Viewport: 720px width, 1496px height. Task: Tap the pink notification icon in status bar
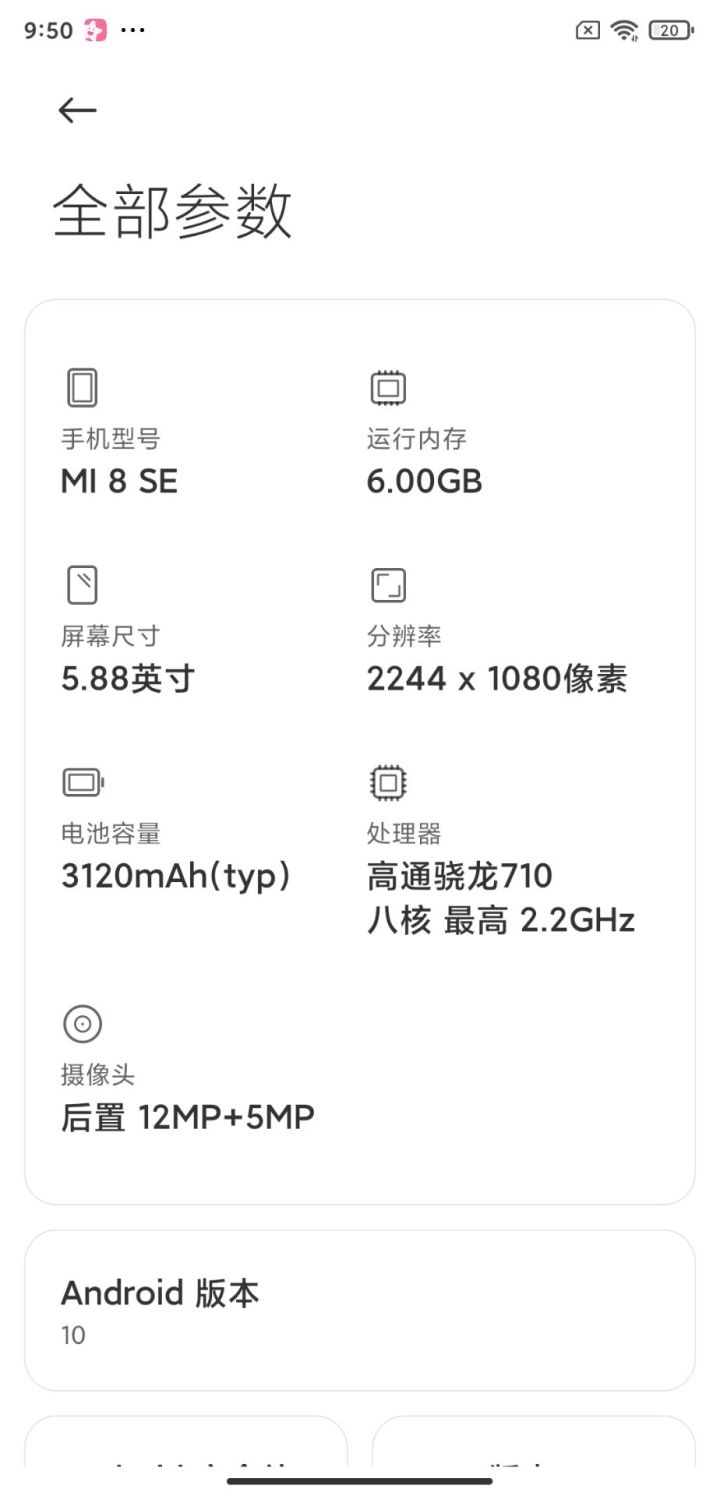95,30
